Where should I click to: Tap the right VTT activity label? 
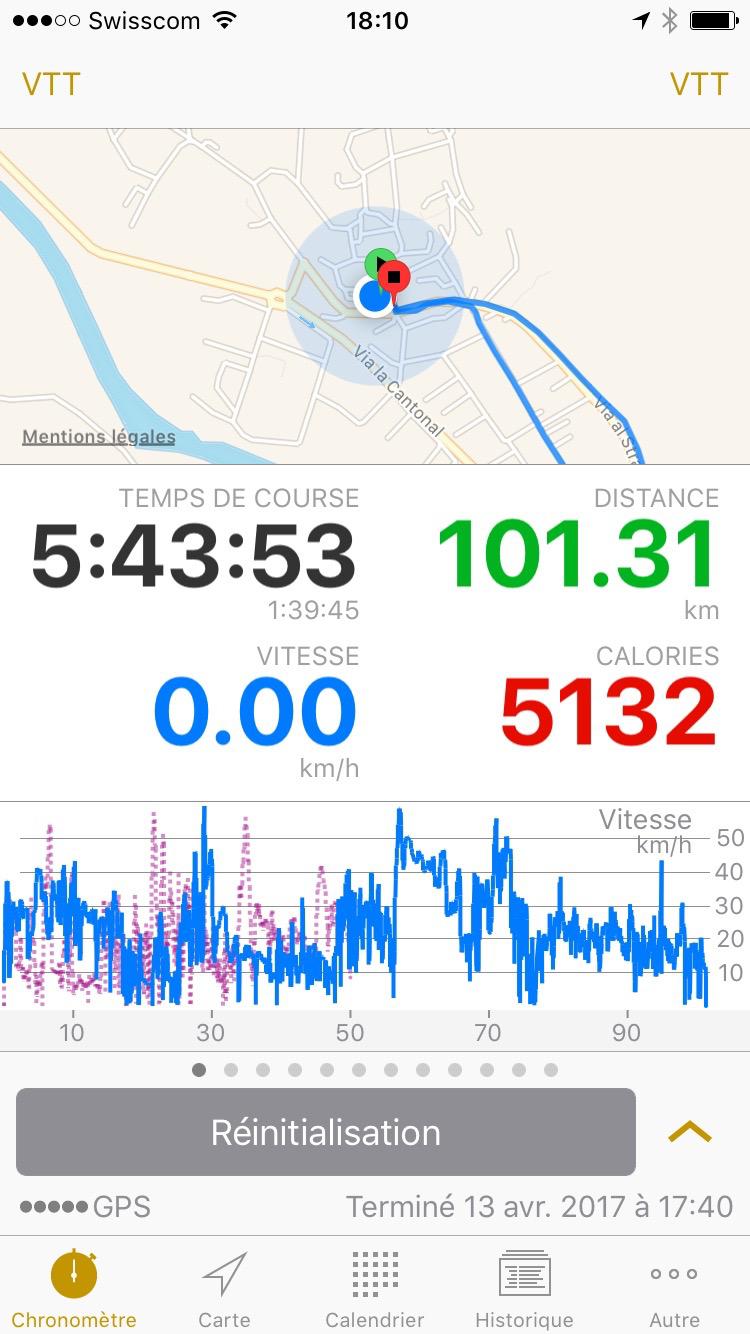point(699,84)
